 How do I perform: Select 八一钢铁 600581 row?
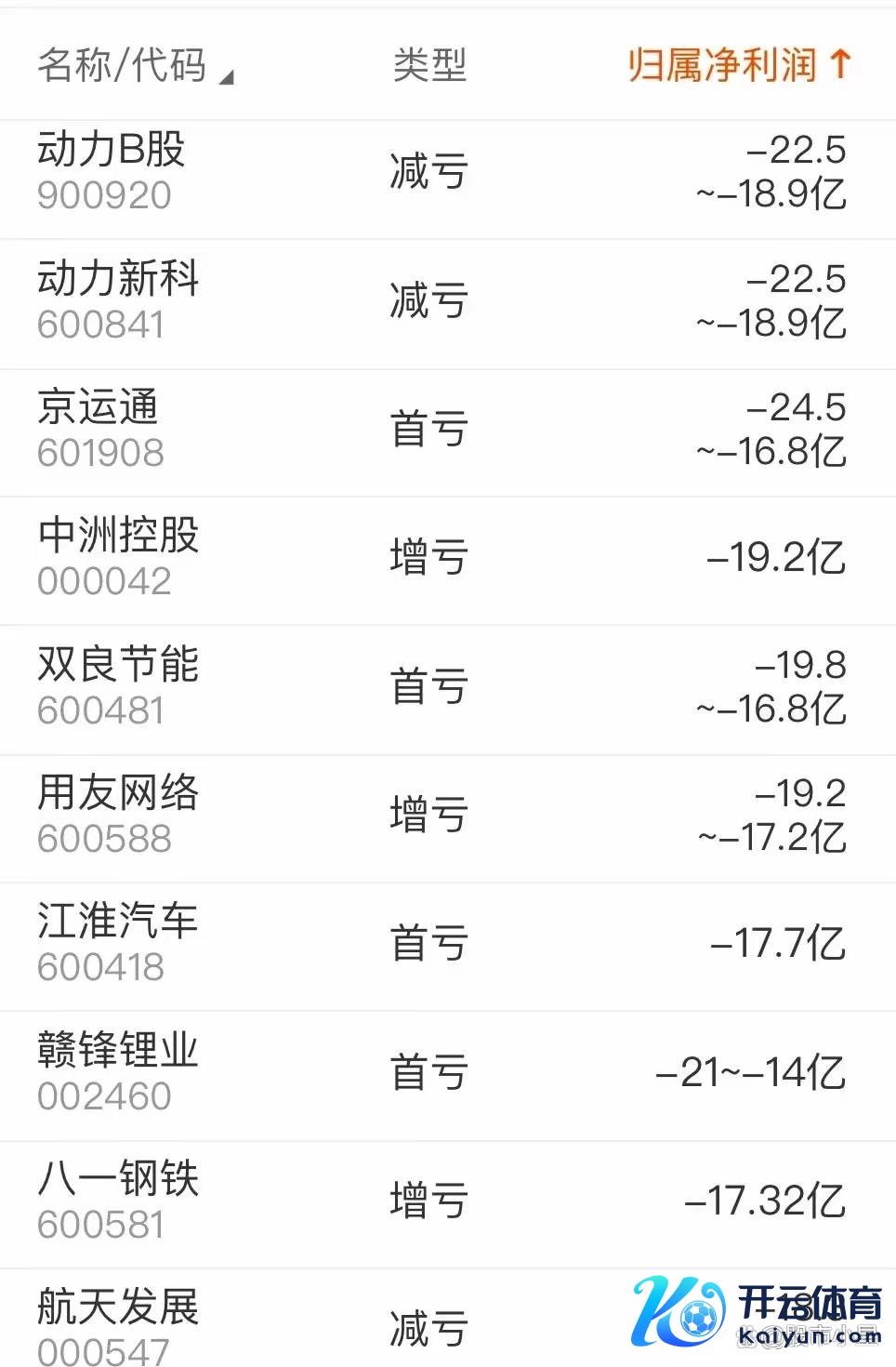pos(118,1201)
